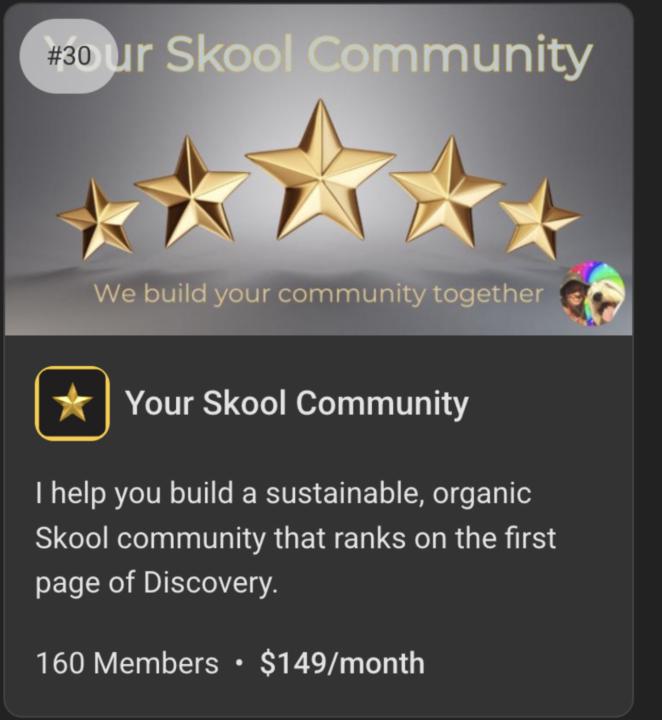Open the Your Skool Community card
The width and height of the screenshot is (662, 720).
296,404
